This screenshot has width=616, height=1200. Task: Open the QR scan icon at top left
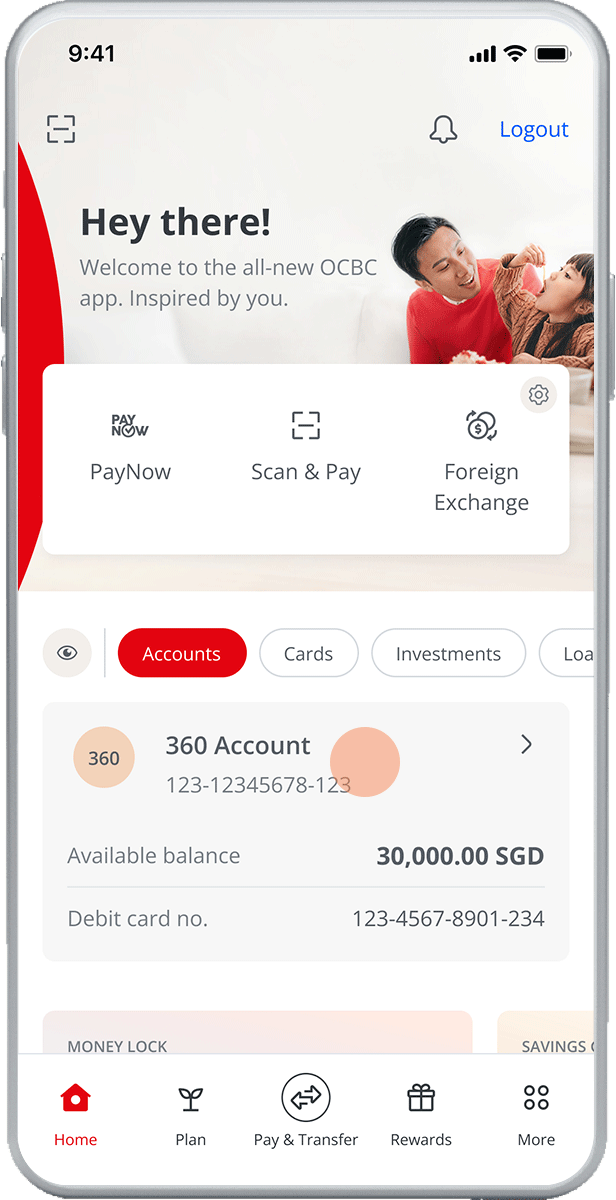(61, 129)
